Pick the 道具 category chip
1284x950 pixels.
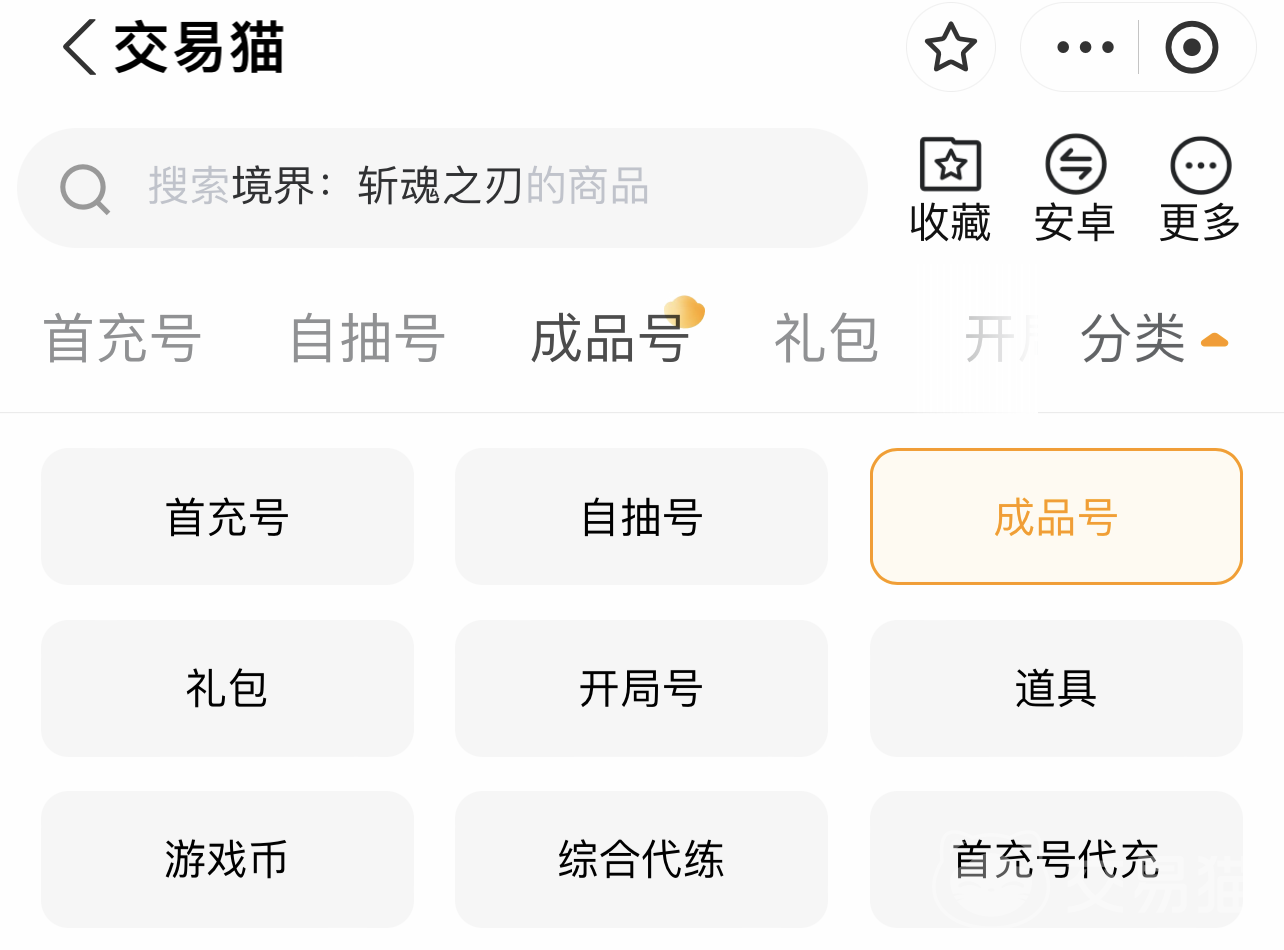point(1056,689)
